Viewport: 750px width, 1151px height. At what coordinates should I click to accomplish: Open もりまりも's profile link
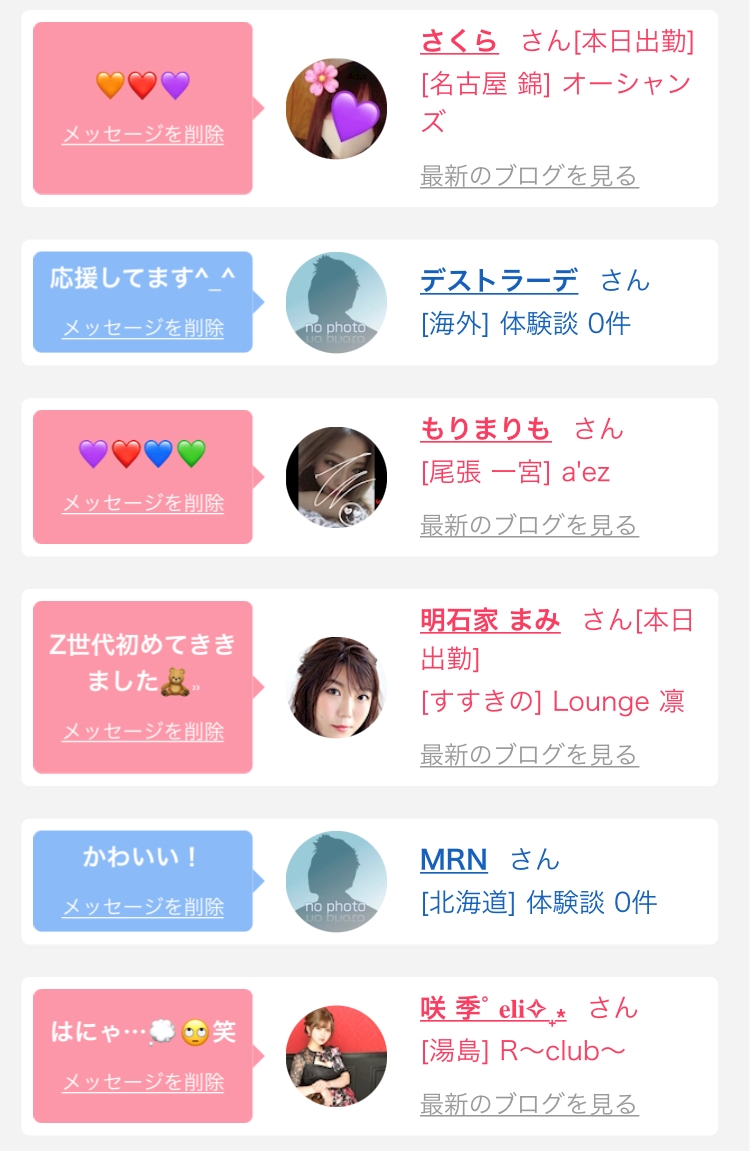coord(486,429)
